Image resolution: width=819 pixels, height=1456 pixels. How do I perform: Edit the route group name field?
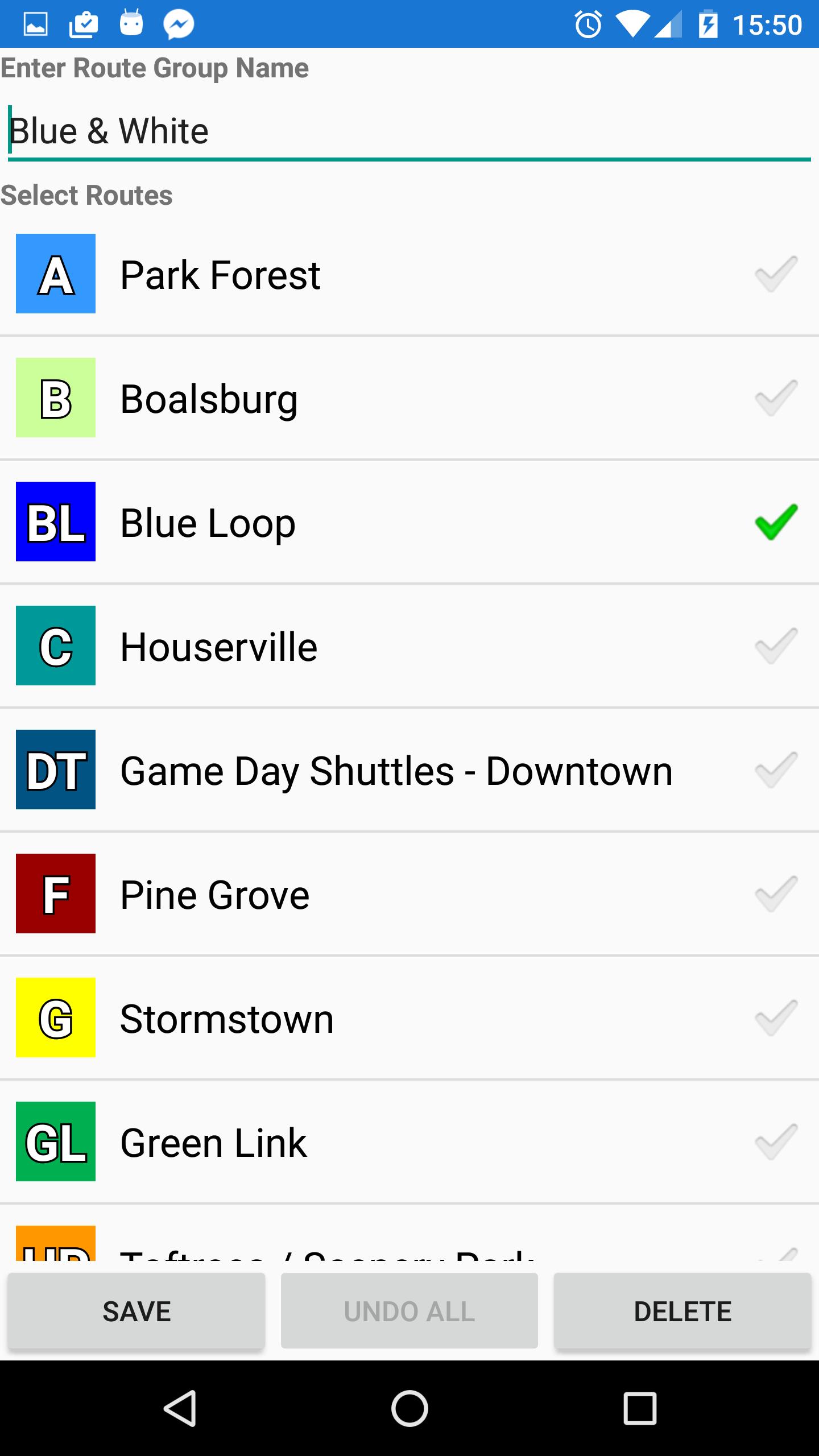[x=409, y=131]
